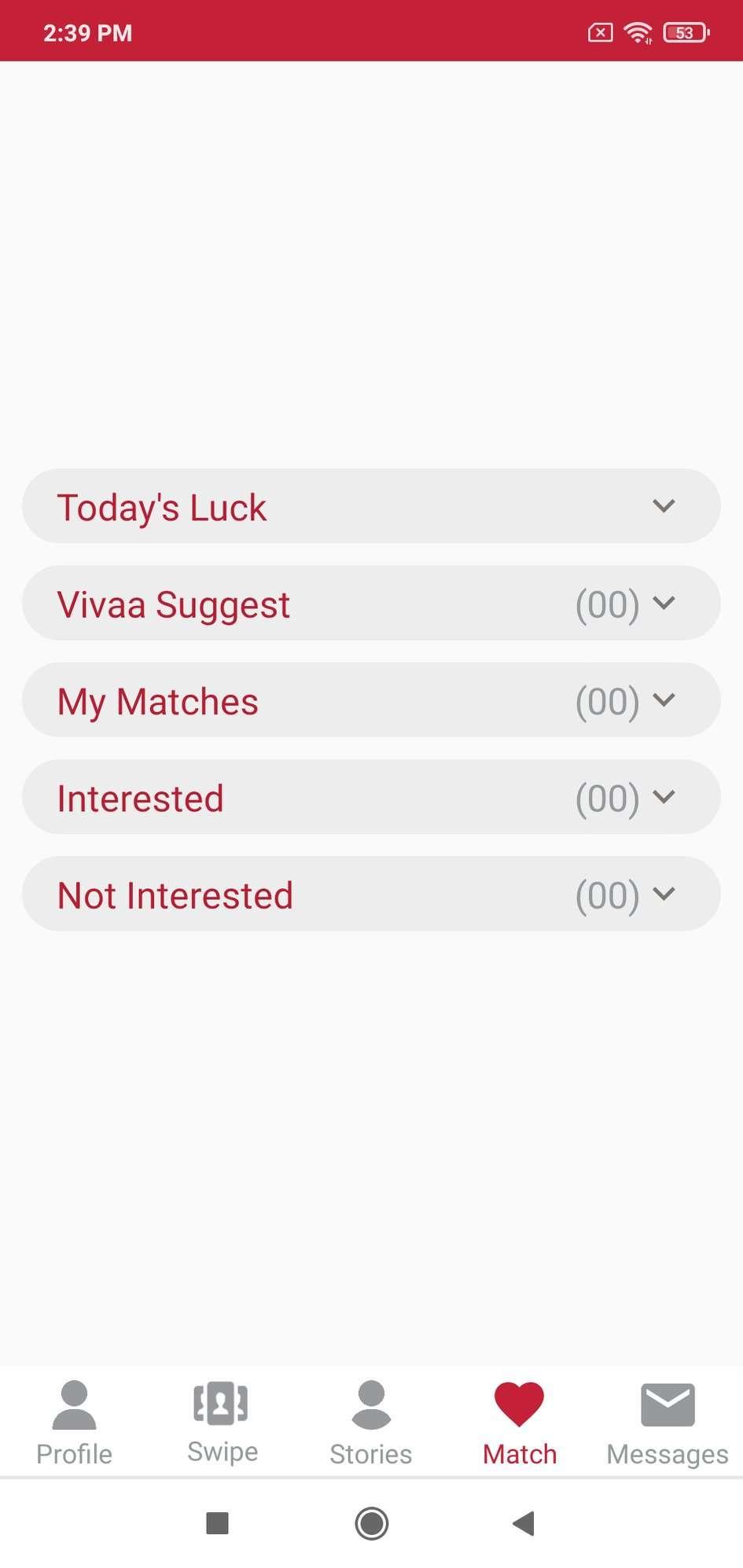This screenshot has width=743, height=1568.
Task: Select the Match tab
Action: click(x=520, y=1423)
